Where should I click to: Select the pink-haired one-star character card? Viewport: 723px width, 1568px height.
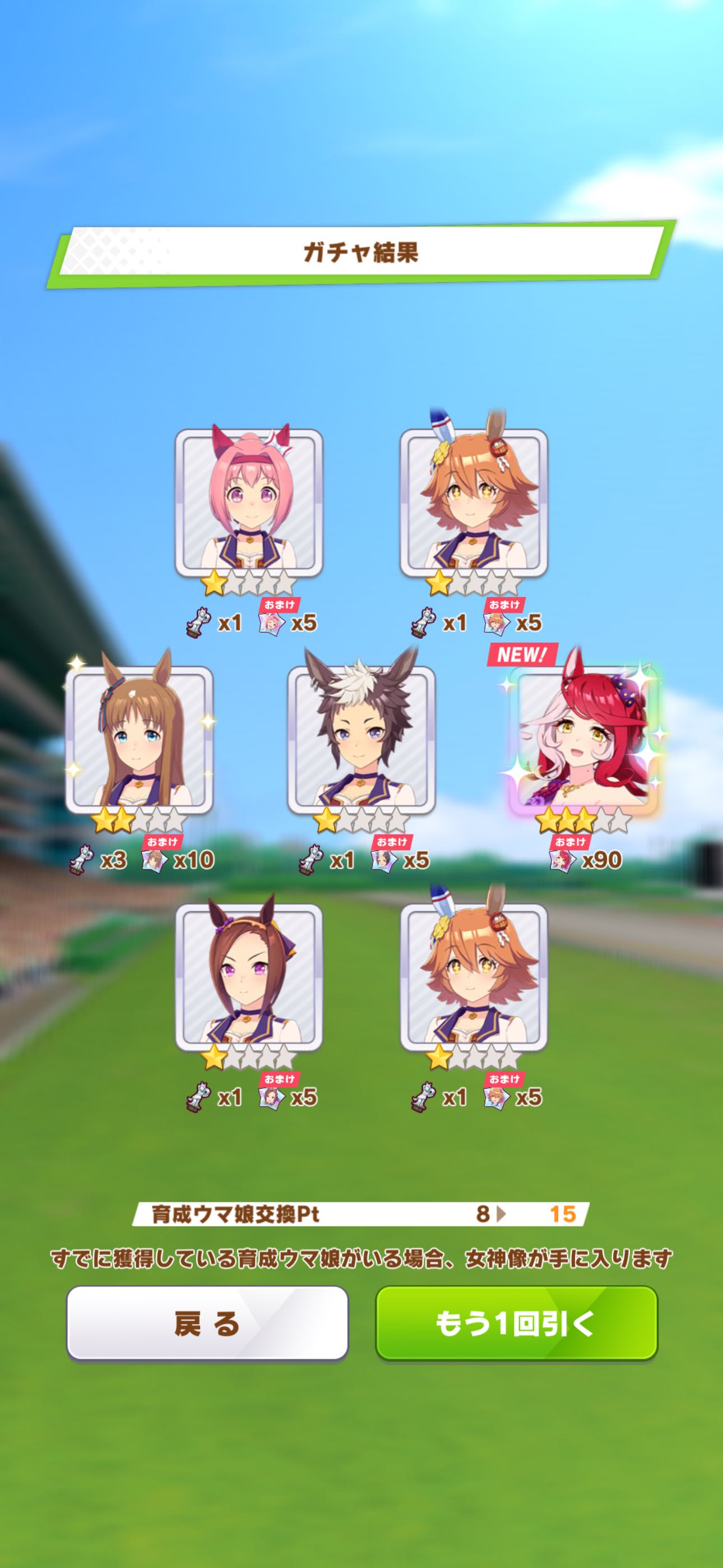pos(249,503)
